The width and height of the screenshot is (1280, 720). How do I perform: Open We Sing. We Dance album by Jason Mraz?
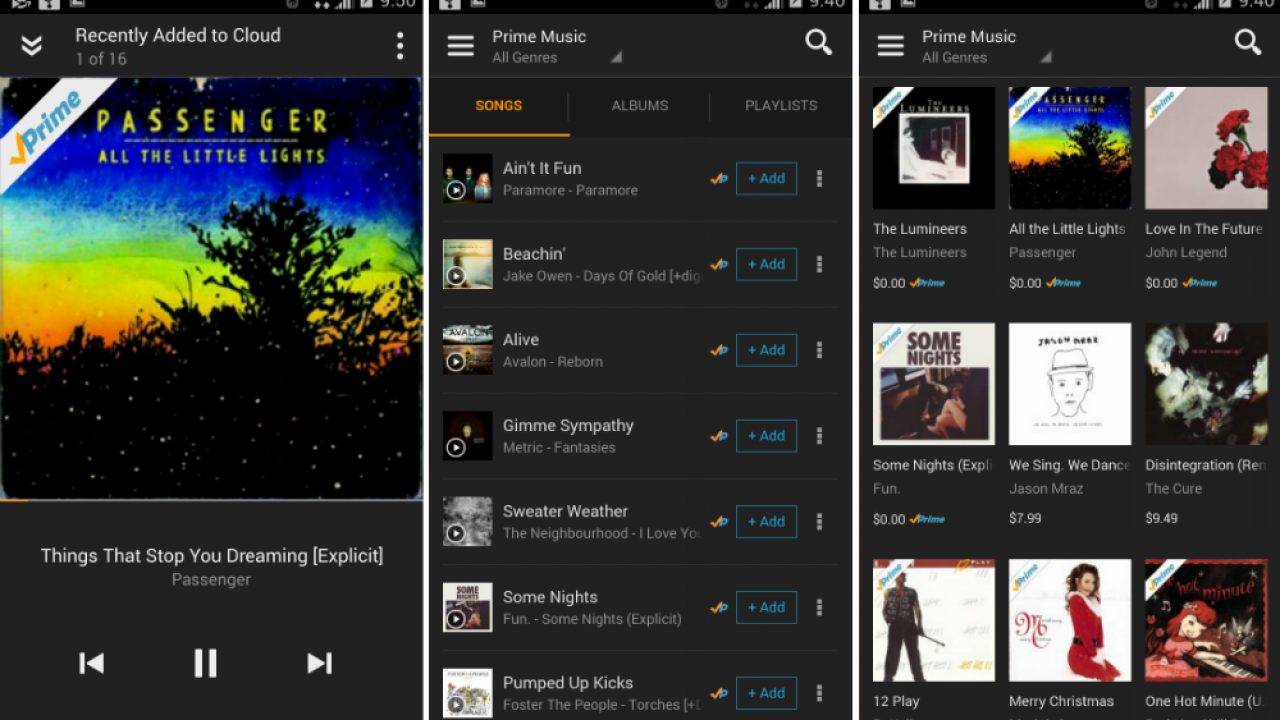pyautogui.click(x=1069, y=384)
